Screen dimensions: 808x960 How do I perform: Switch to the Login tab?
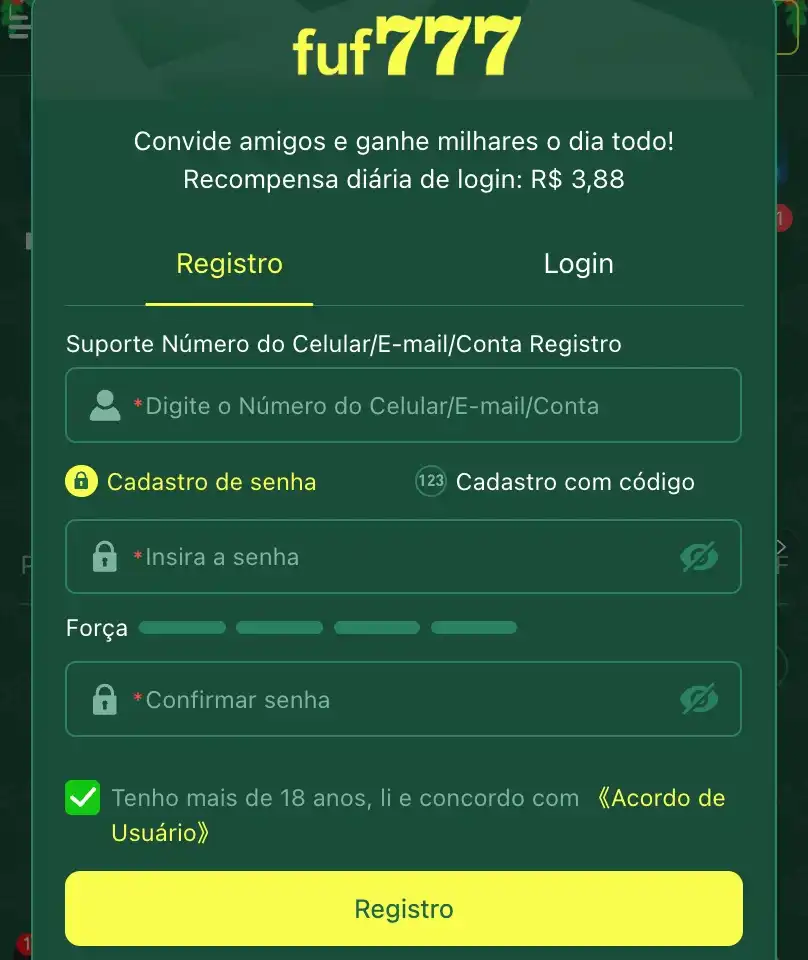[x=578, y=263]
